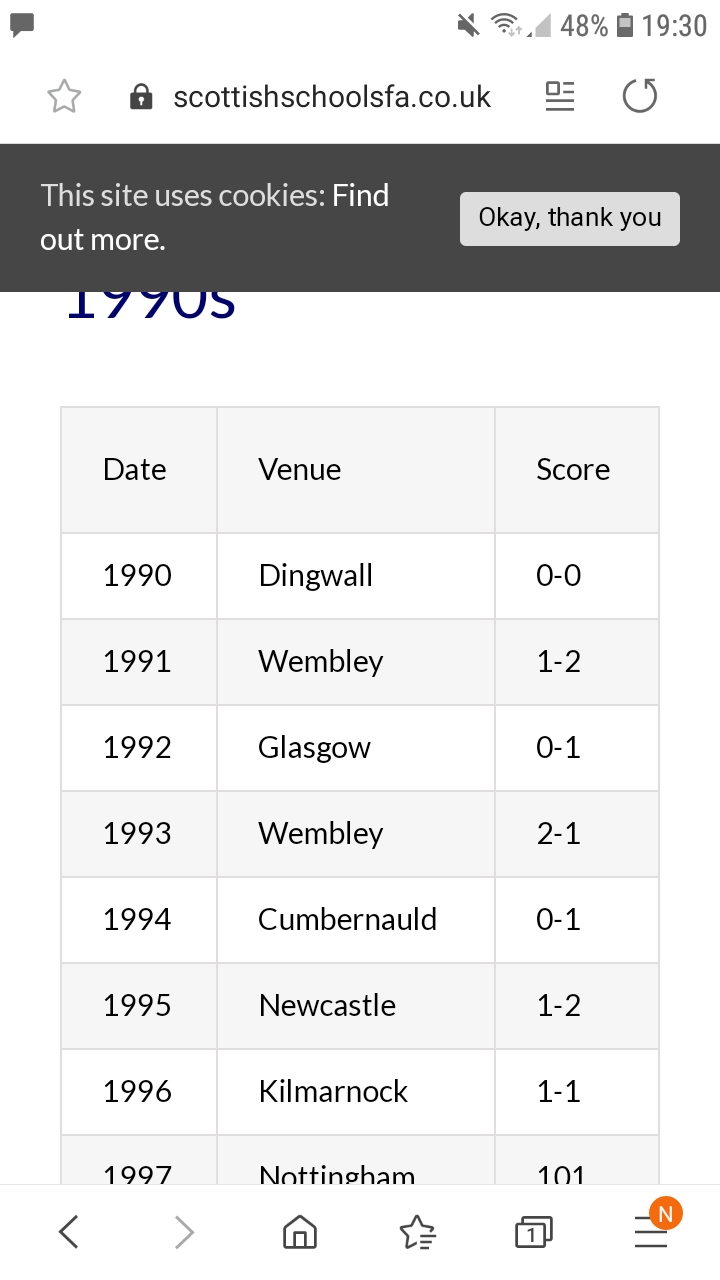Go to the browser home page
Screen dimensions: 720x1280
[300, 1232]
